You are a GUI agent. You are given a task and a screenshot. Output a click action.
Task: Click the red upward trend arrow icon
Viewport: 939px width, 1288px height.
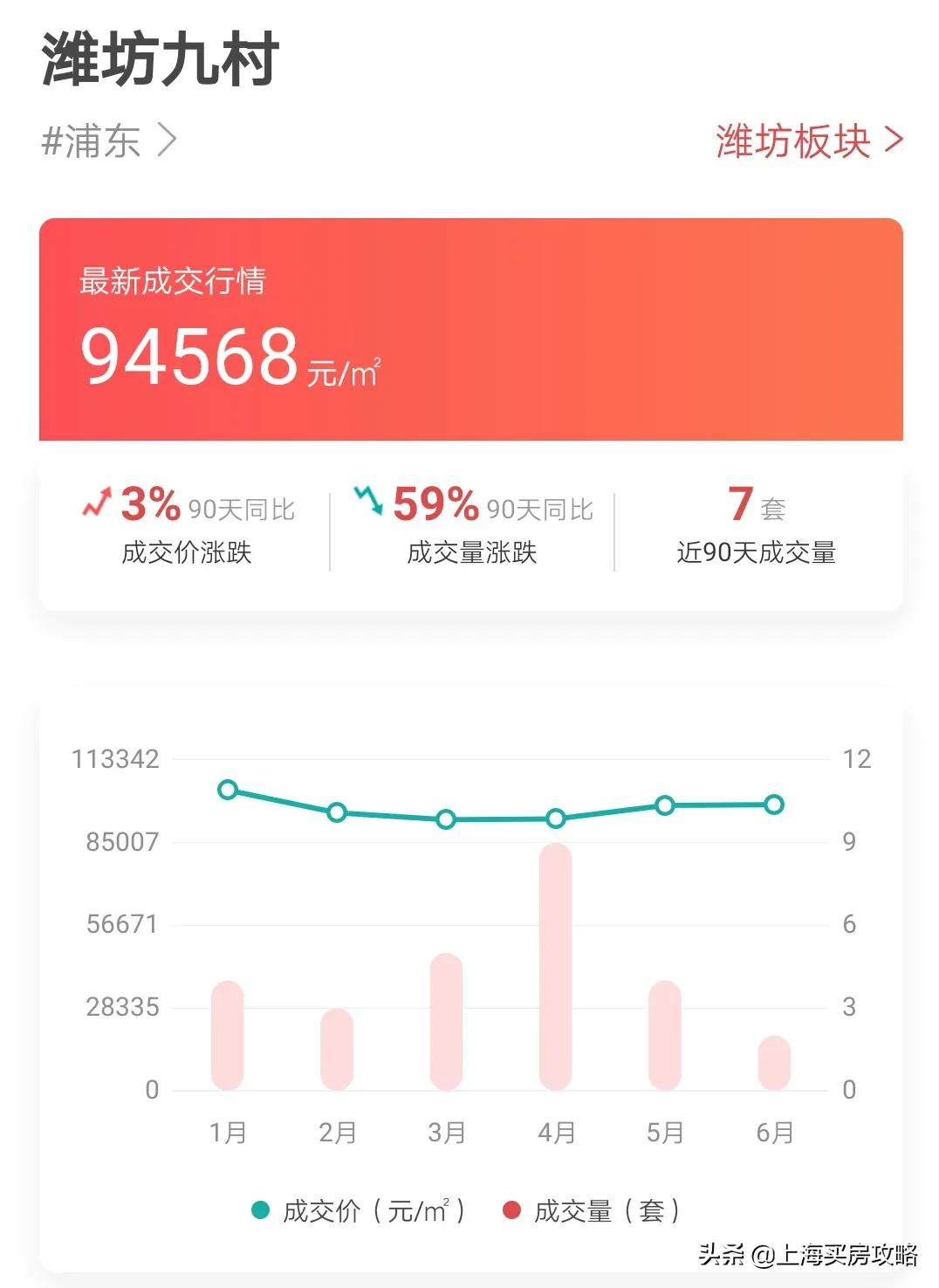point(96,502)
